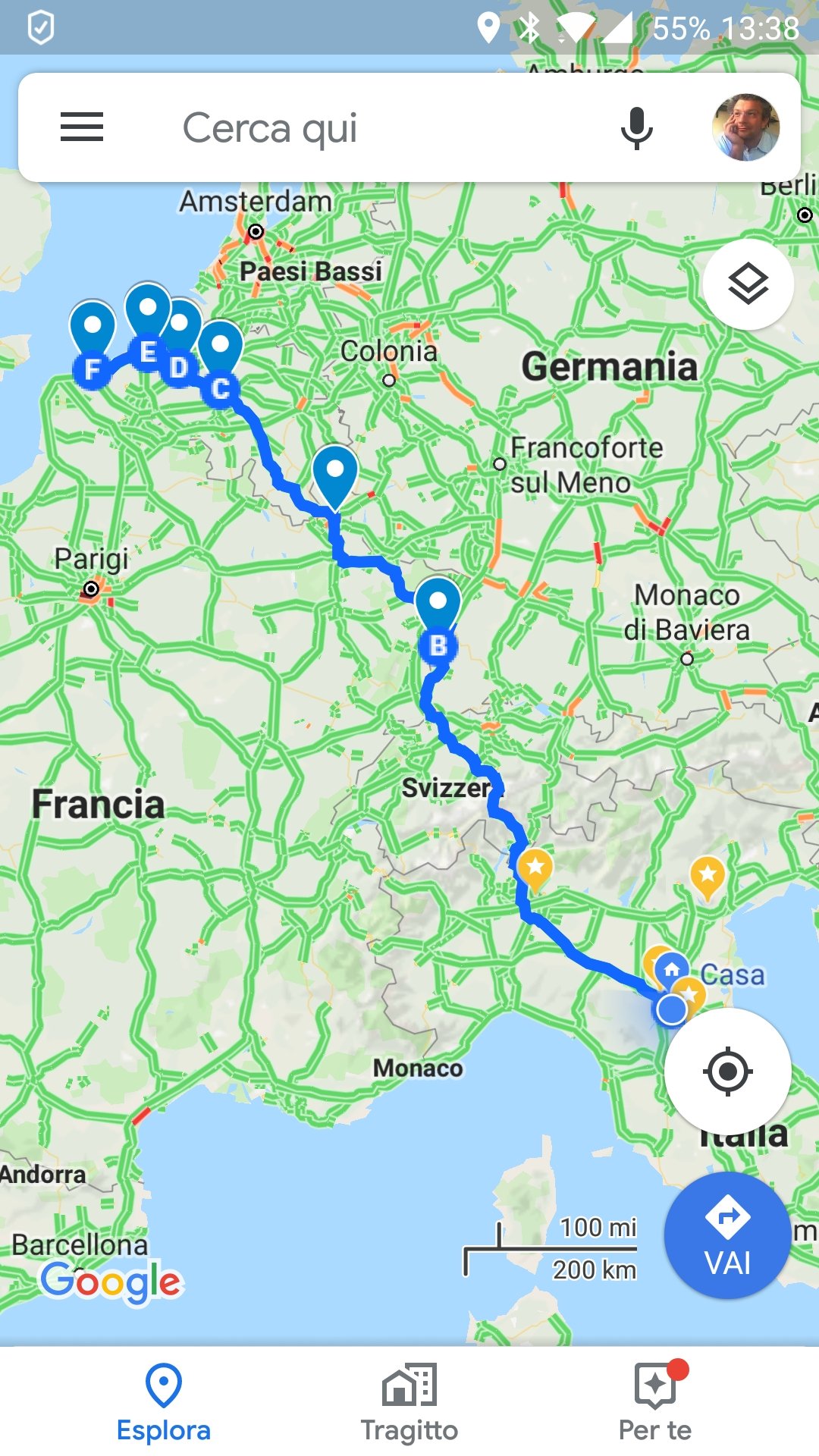Viewport: 819px width, 1456px height.
Task: Switch to the Tragitto tab
Action: [x=409, y=1402]
